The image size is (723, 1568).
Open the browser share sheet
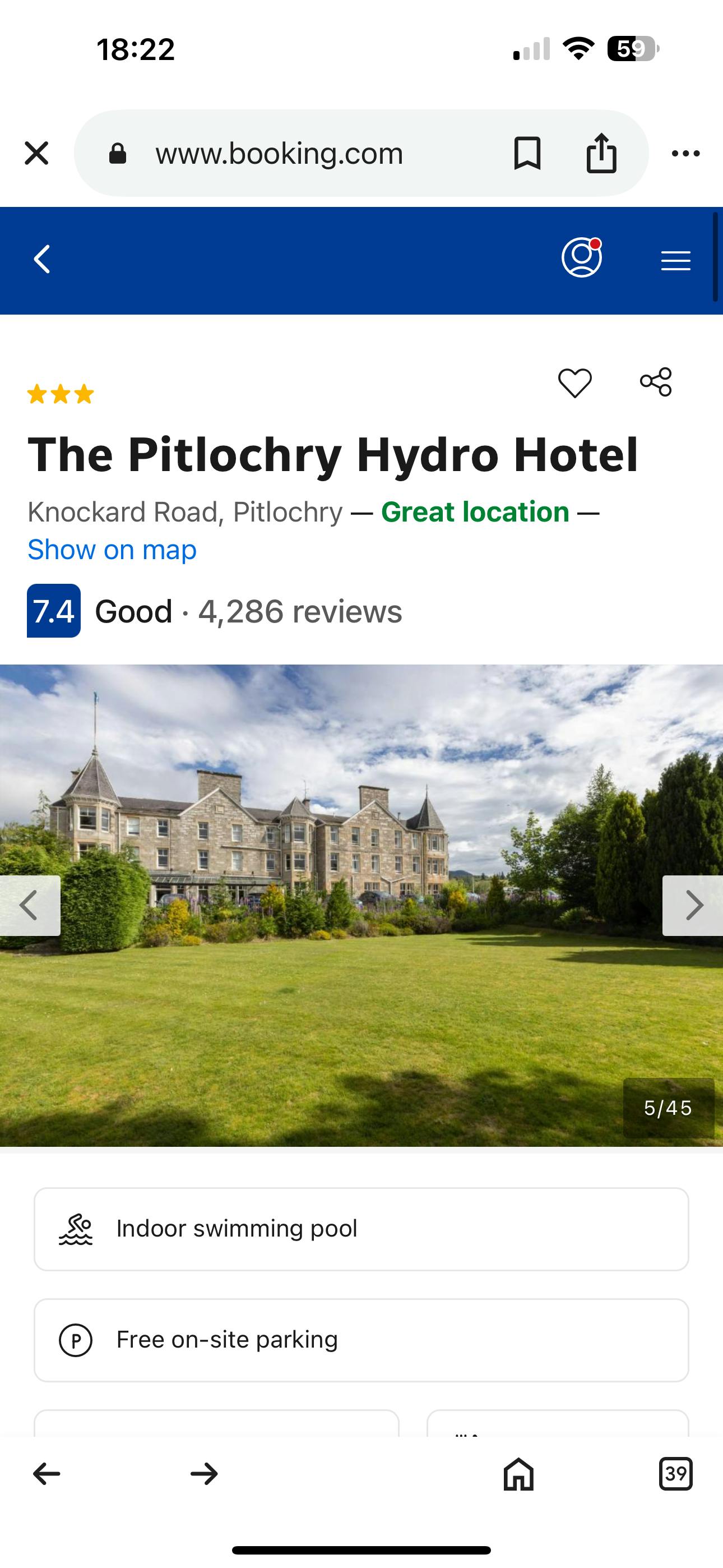click(x=601, y=153)
